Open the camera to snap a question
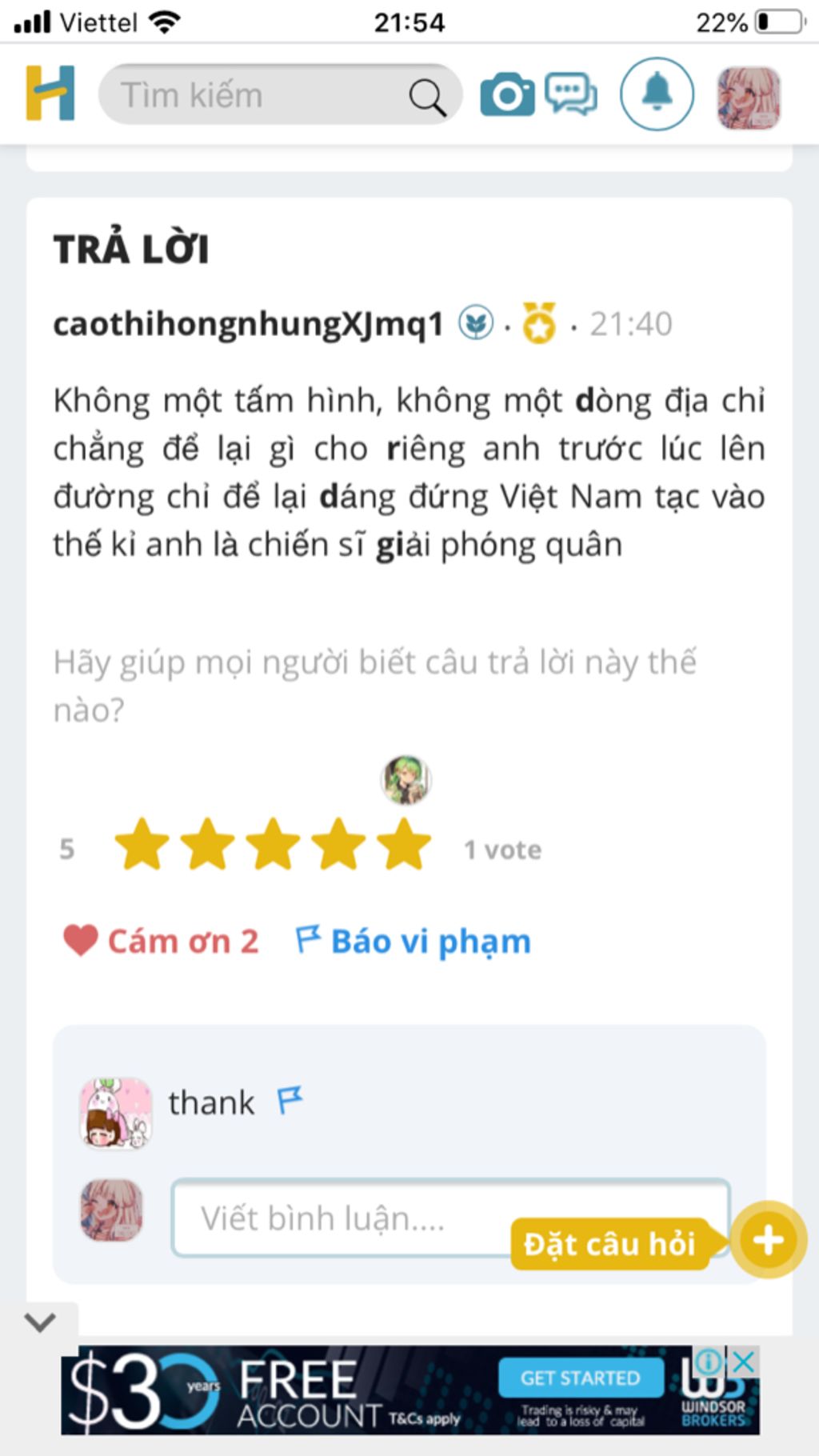819x1456 pixels. coord(507,95)
